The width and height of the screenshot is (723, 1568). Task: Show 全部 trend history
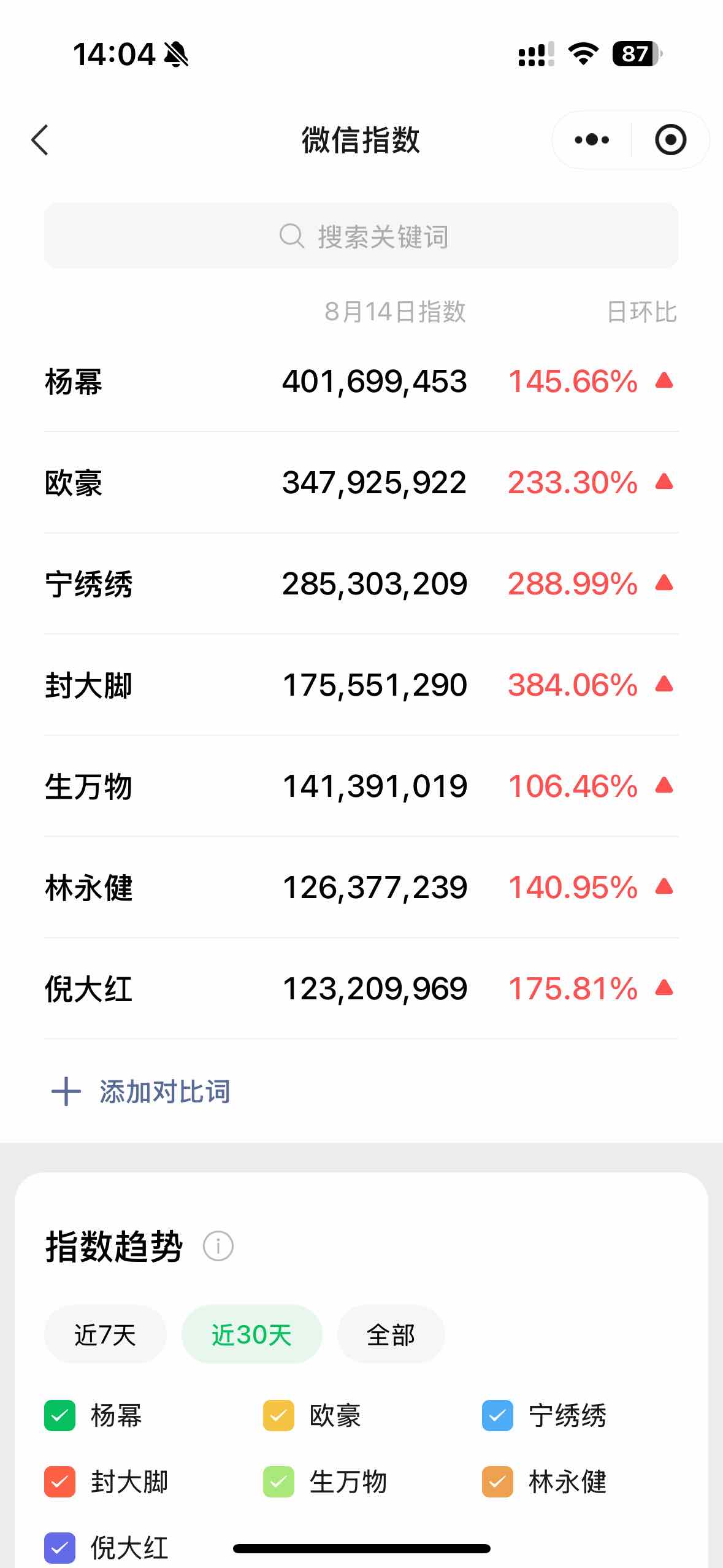[391, 1335]
